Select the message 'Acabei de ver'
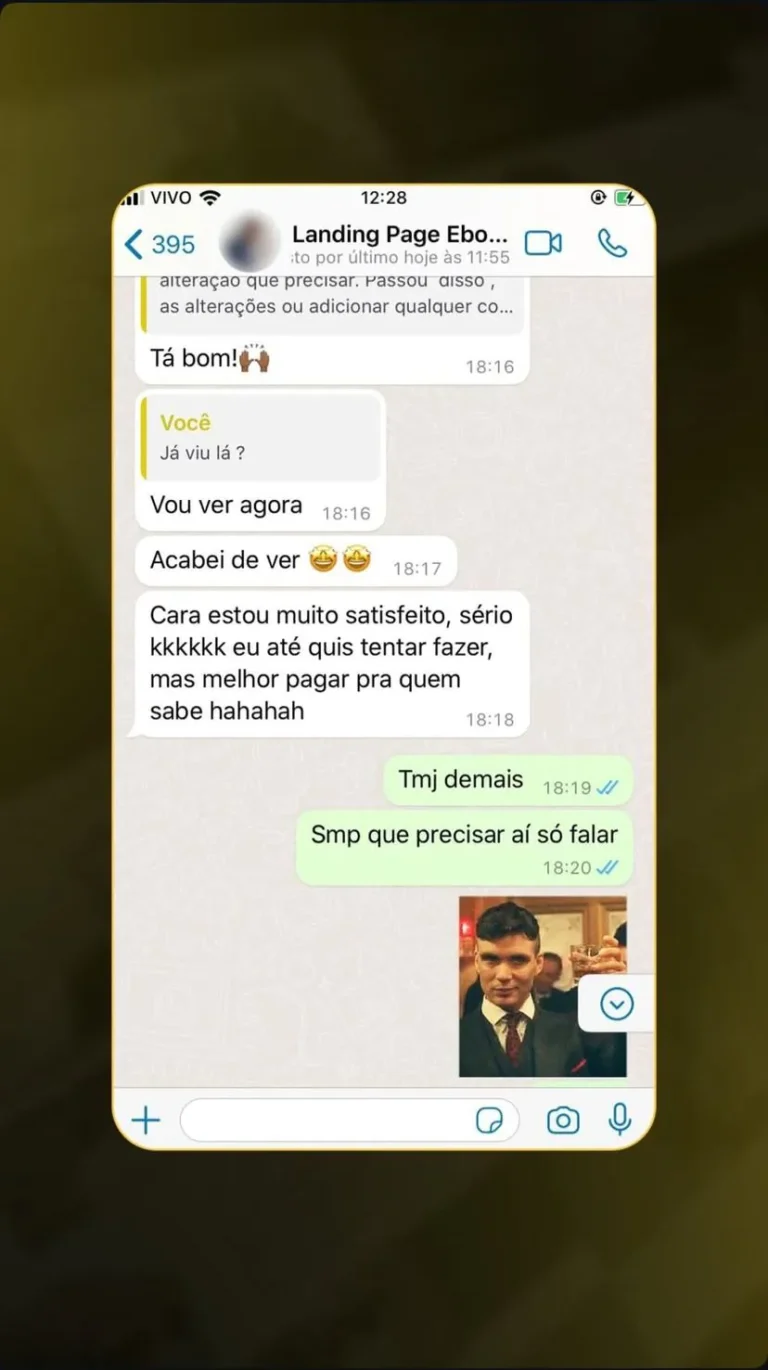 pyautogui.click(x=295, y=560)
